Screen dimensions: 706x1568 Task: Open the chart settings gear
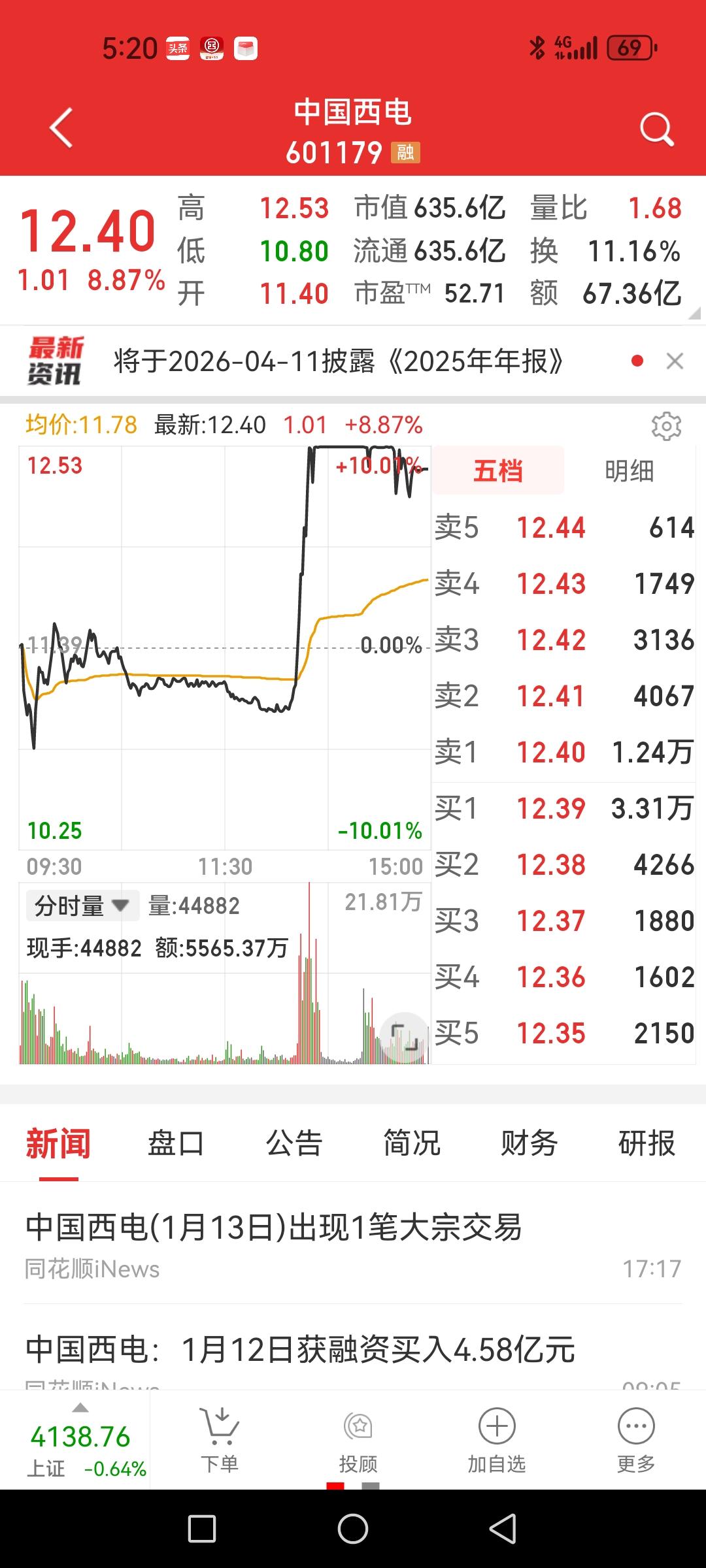(x=666, y=426)
